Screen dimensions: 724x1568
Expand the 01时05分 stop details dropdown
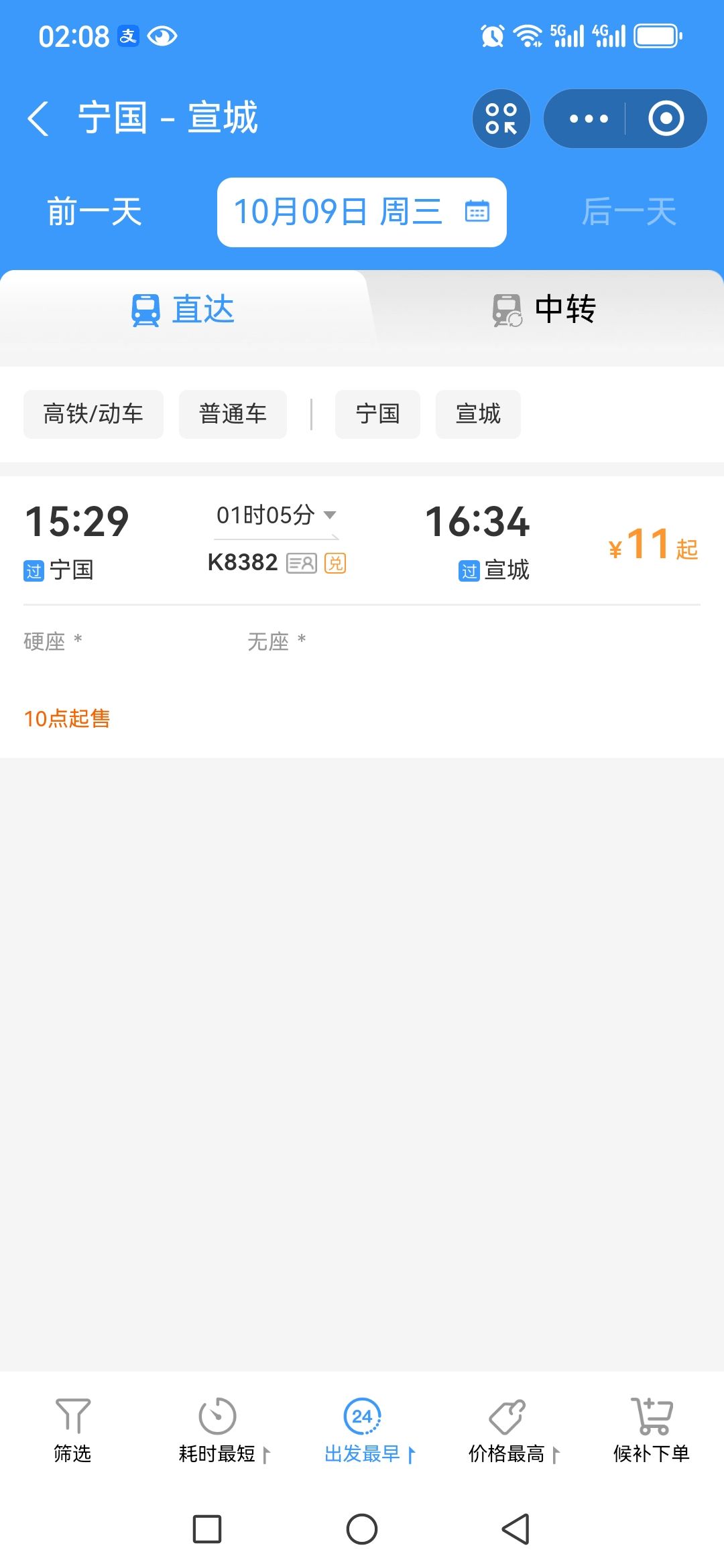(x=276, y=515)
